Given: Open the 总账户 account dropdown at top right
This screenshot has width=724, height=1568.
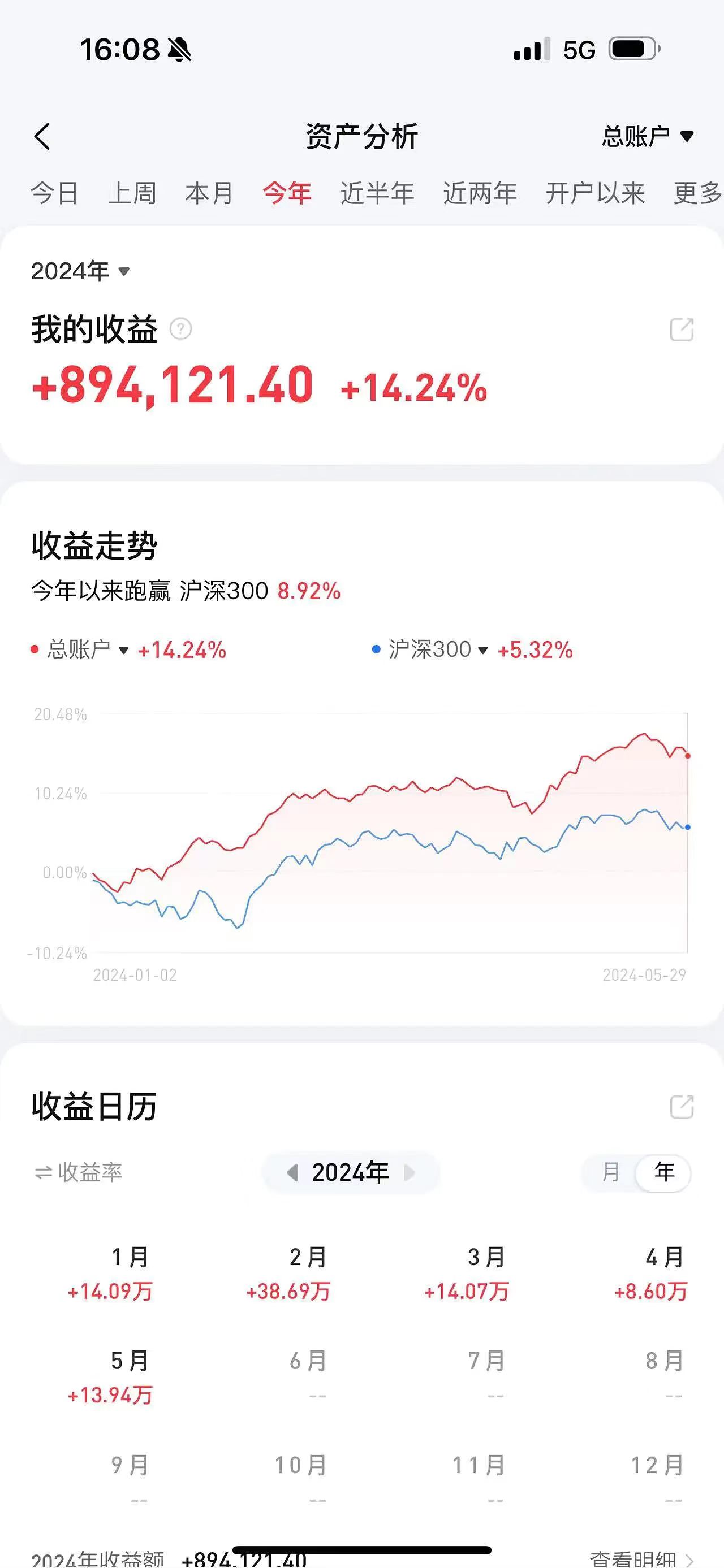Looking at the screenshot, I should pos(648,135).
